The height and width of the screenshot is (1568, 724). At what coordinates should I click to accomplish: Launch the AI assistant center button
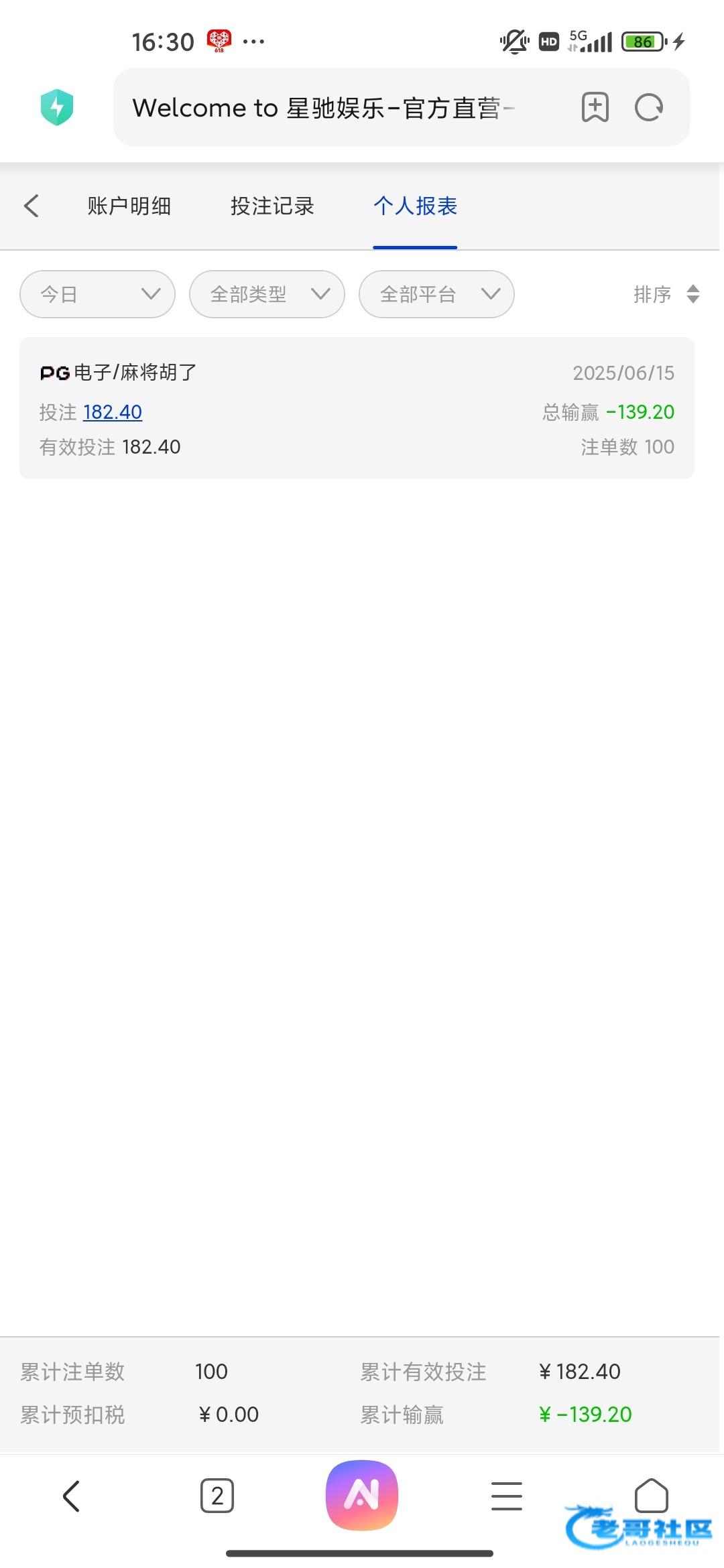pyautogui.click(x=362, y=1495)
